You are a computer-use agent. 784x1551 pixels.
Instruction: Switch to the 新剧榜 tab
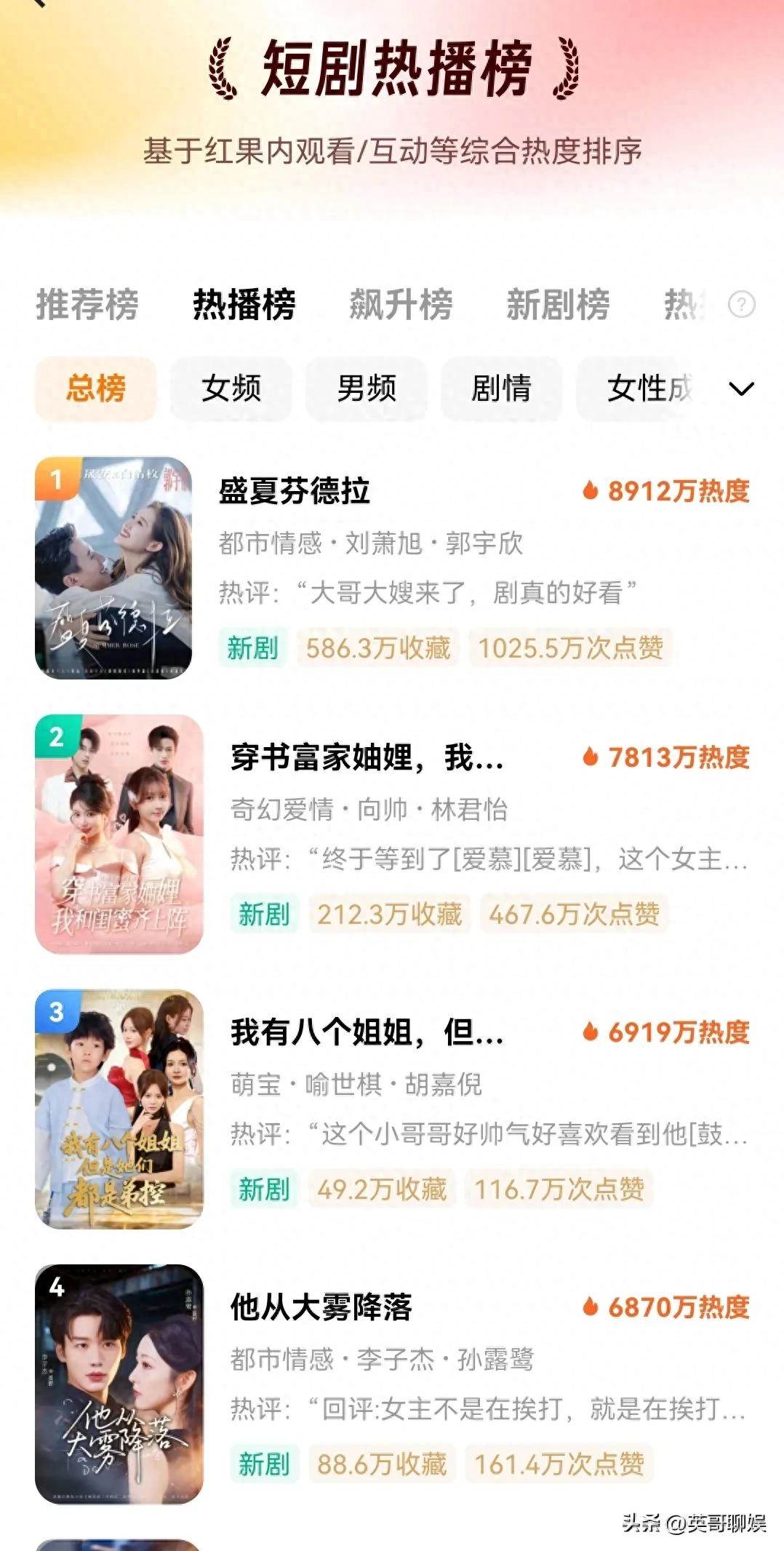[558, 304]
